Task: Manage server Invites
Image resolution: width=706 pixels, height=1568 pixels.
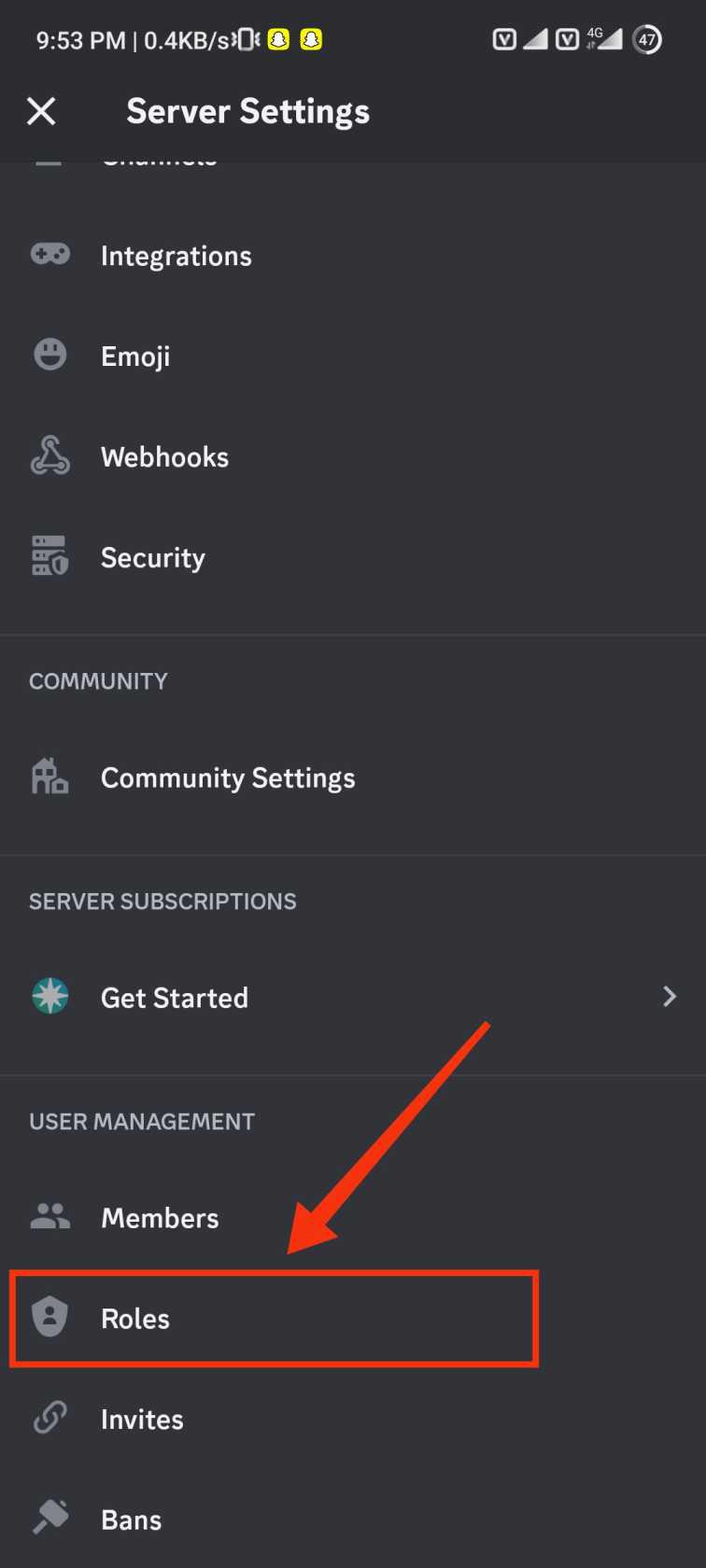Action: [x=142, y=1420]
